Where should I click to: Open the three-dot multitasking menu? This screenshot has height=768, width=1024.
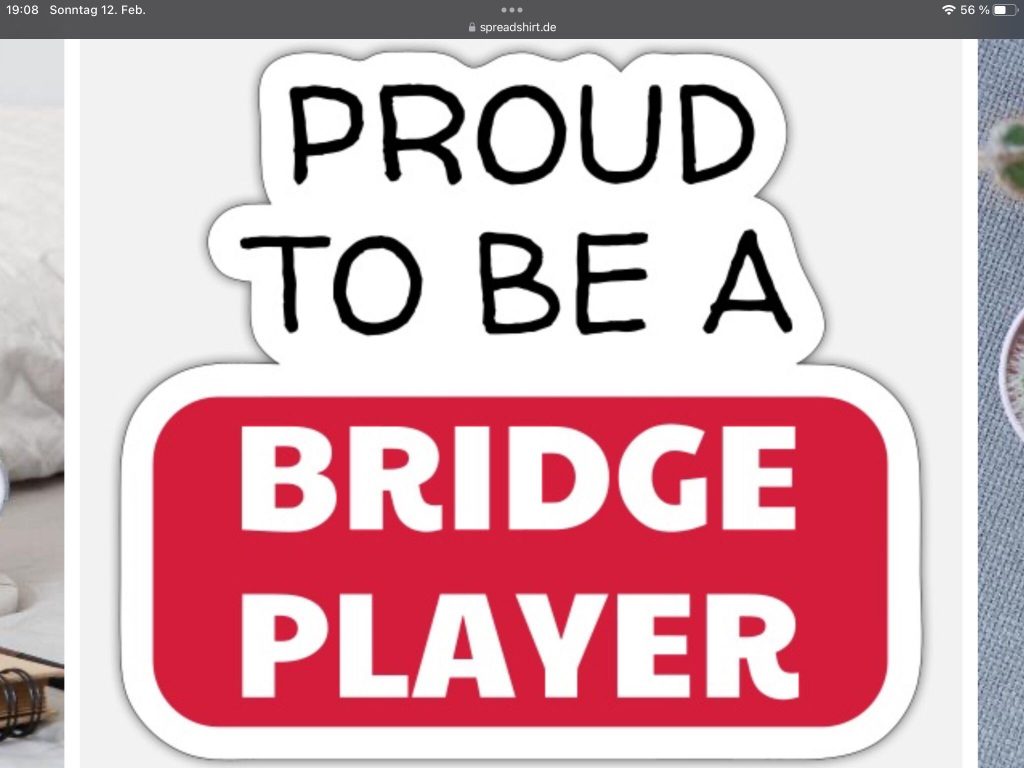(512, 9)
